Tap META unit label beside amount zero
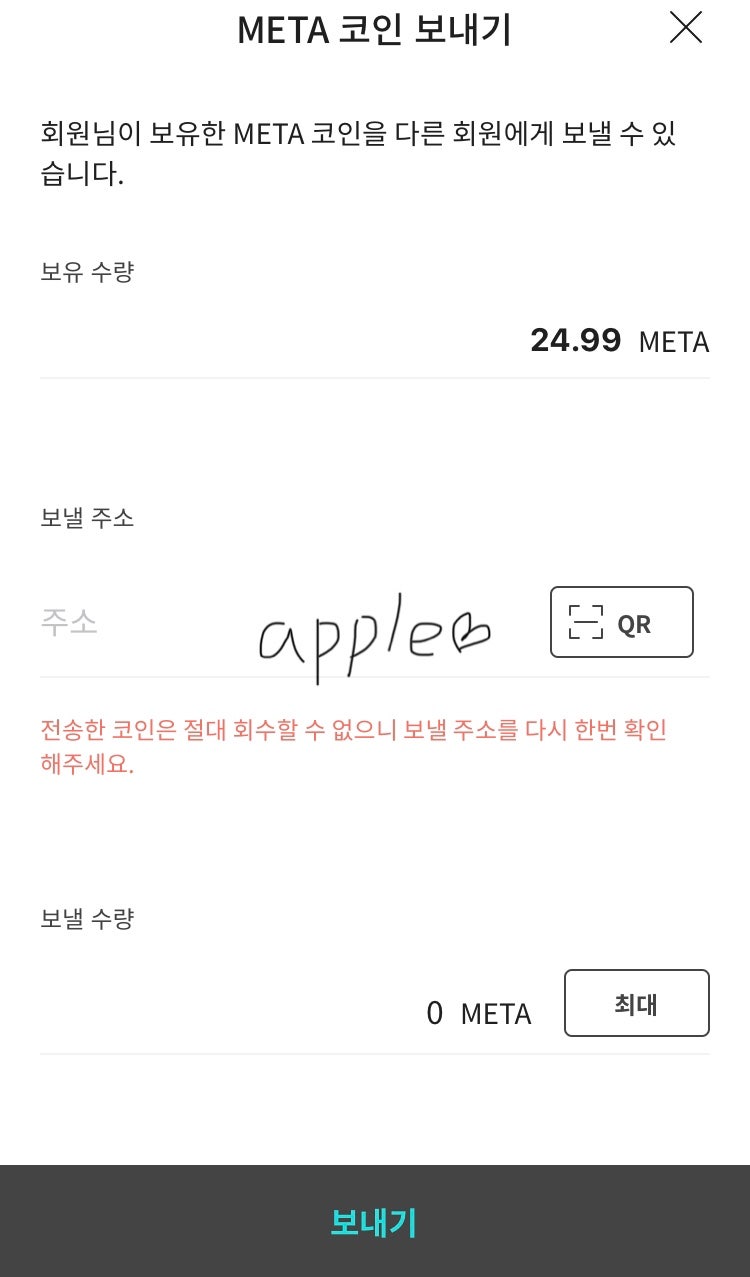This screenshot has height=1277, width=750. click(x=498, y=1013)
